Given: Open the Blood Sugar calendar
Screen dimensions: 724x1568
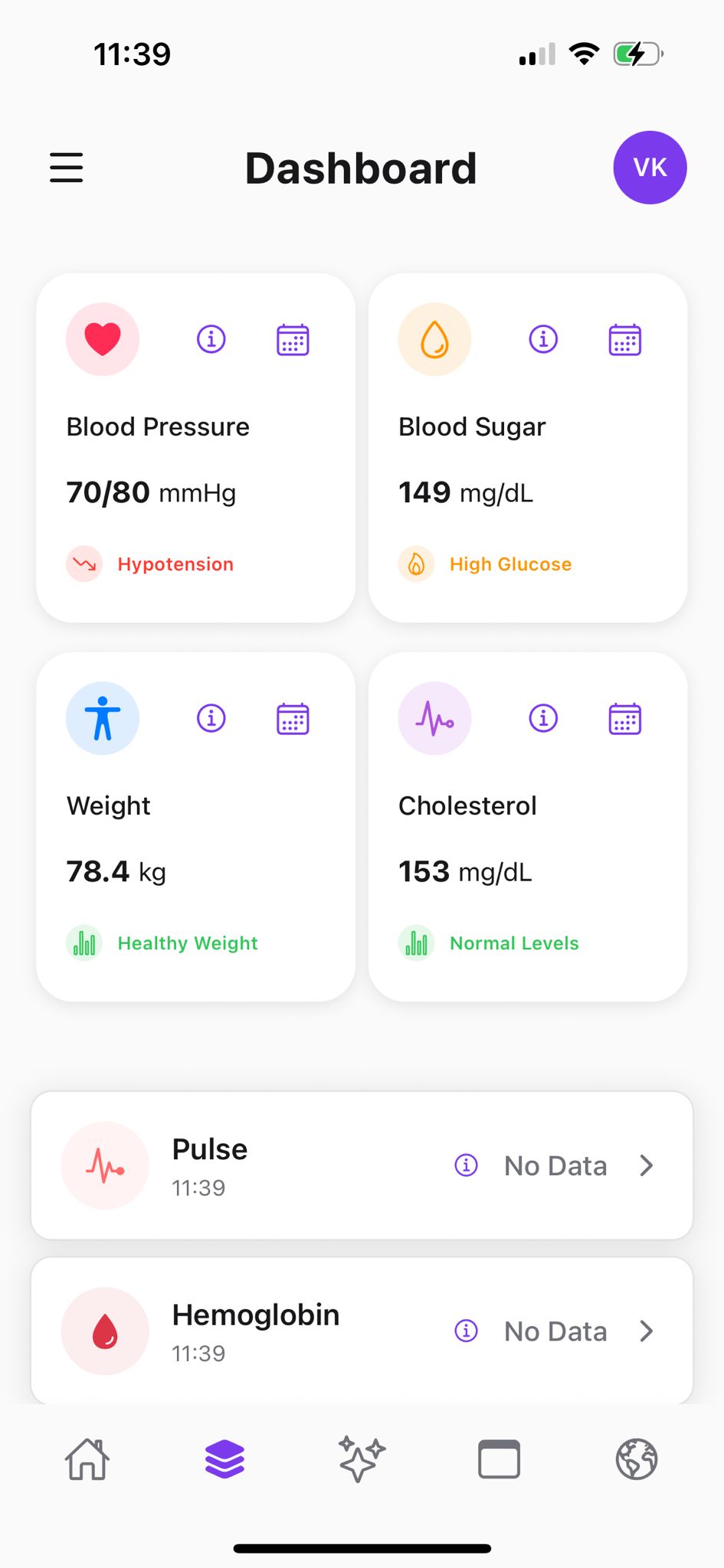Looking at the screenshot, I should tap(625, 340).
